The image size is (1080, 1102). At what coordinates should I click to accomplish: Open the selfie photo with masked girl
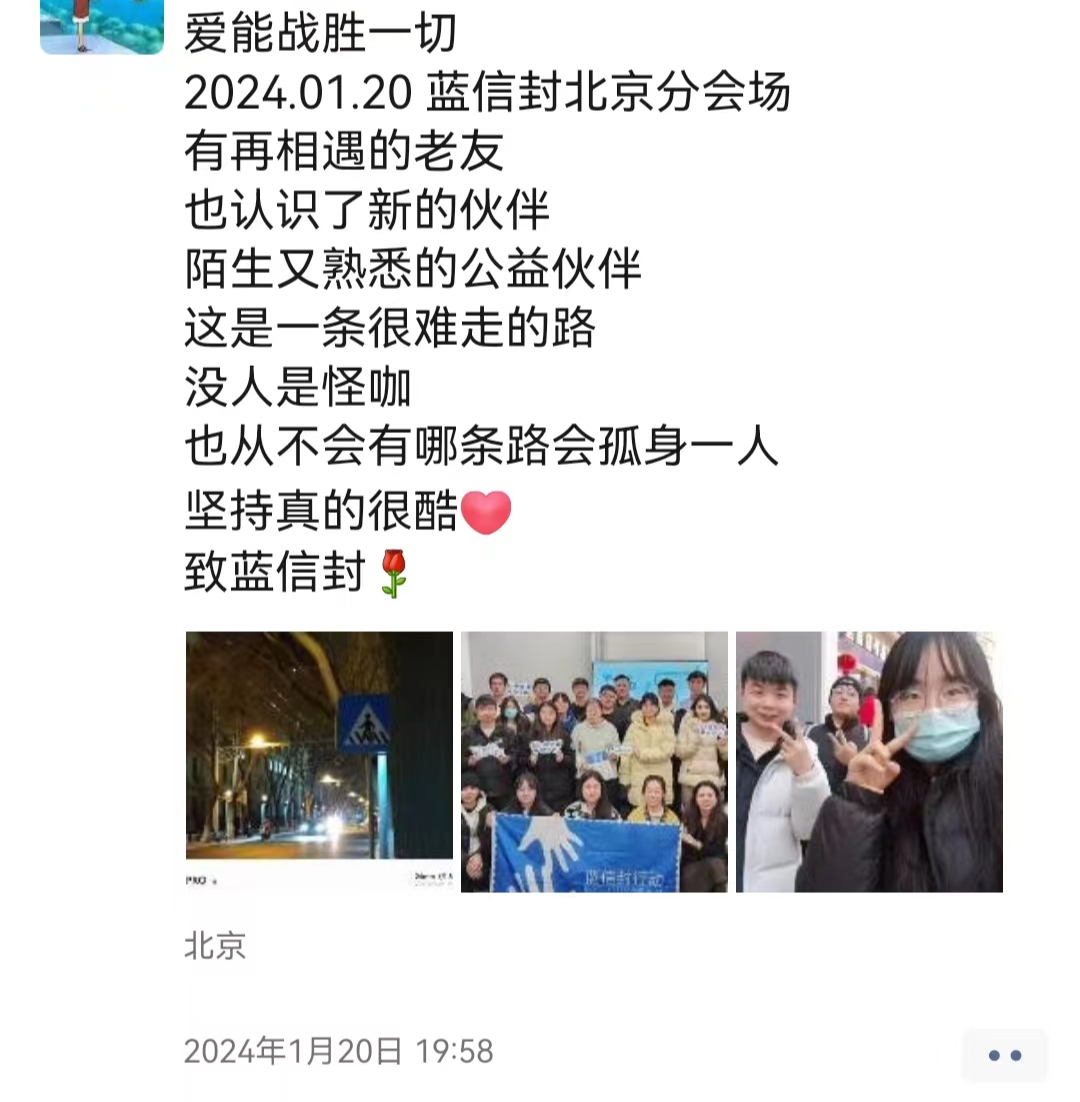coord(869,761)
